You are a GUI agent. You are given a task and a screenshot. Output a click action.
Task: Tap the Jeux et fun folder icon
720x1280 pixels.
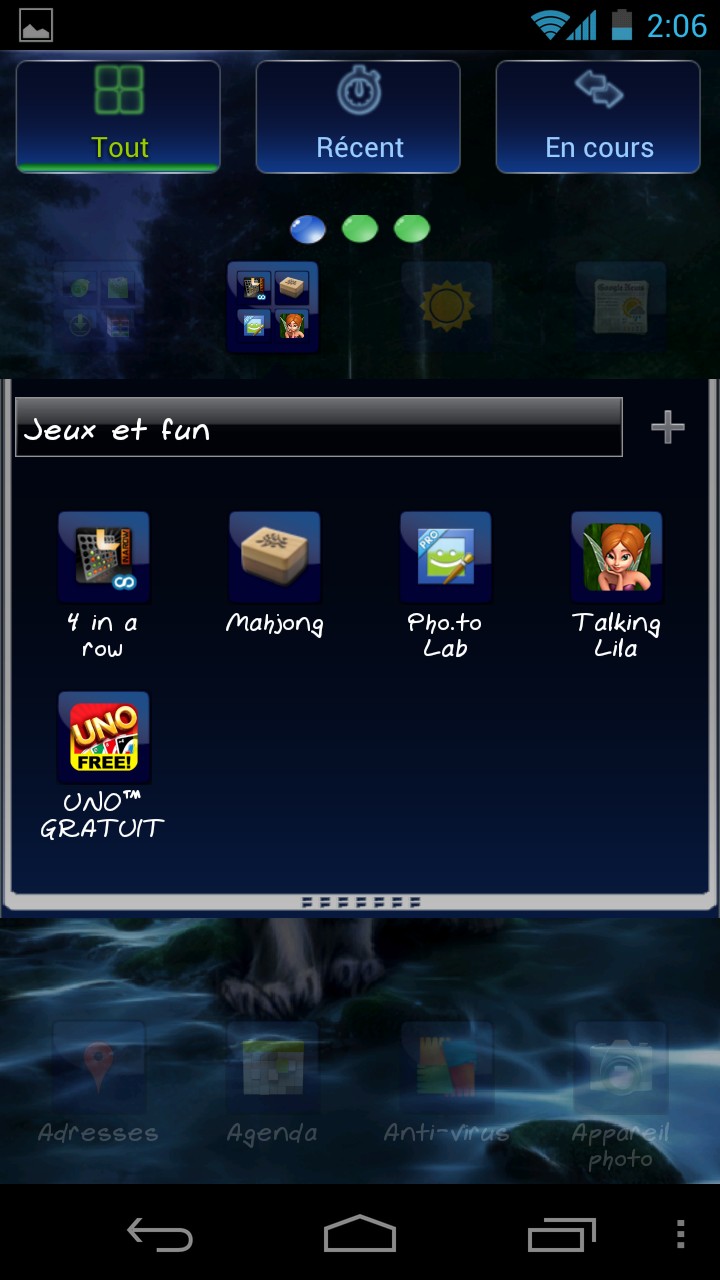coord(273,307)
